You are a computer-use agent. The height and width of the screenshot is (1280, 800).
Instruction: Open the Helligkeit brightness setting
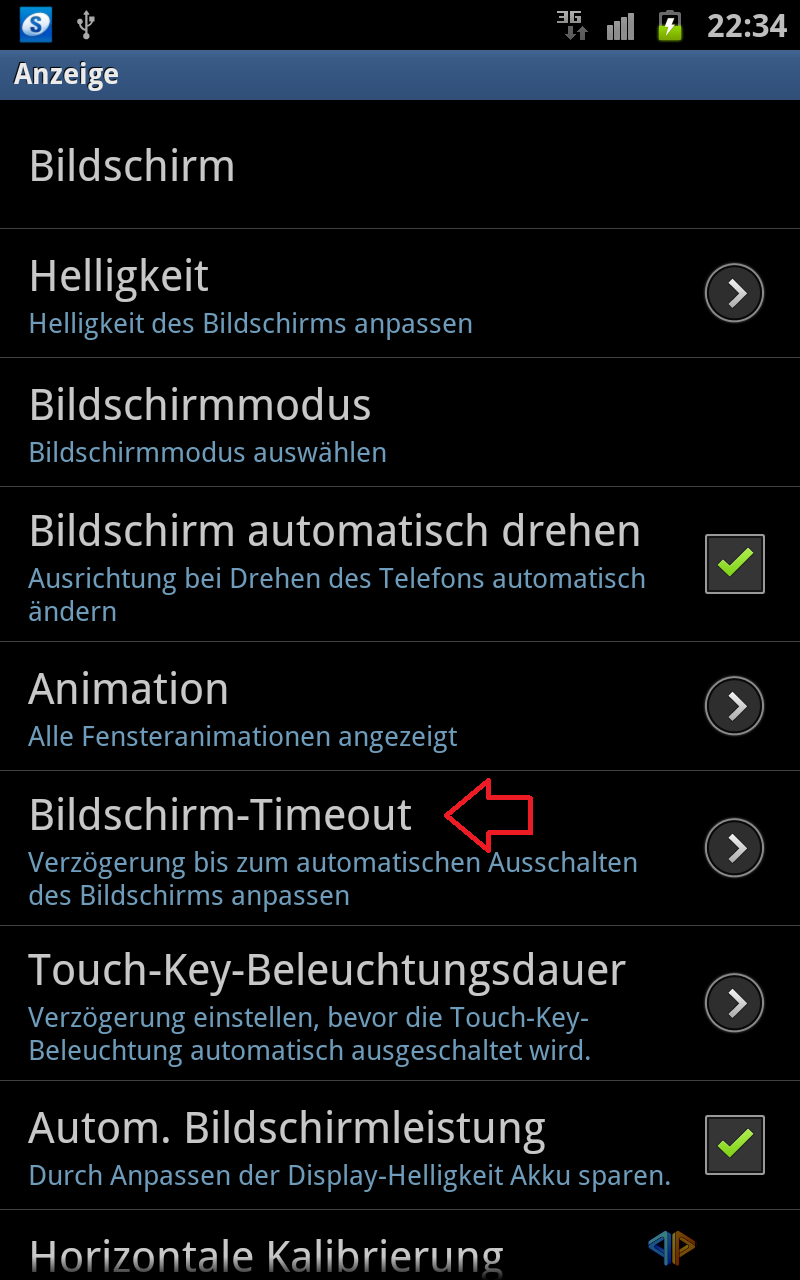(400, 293)
